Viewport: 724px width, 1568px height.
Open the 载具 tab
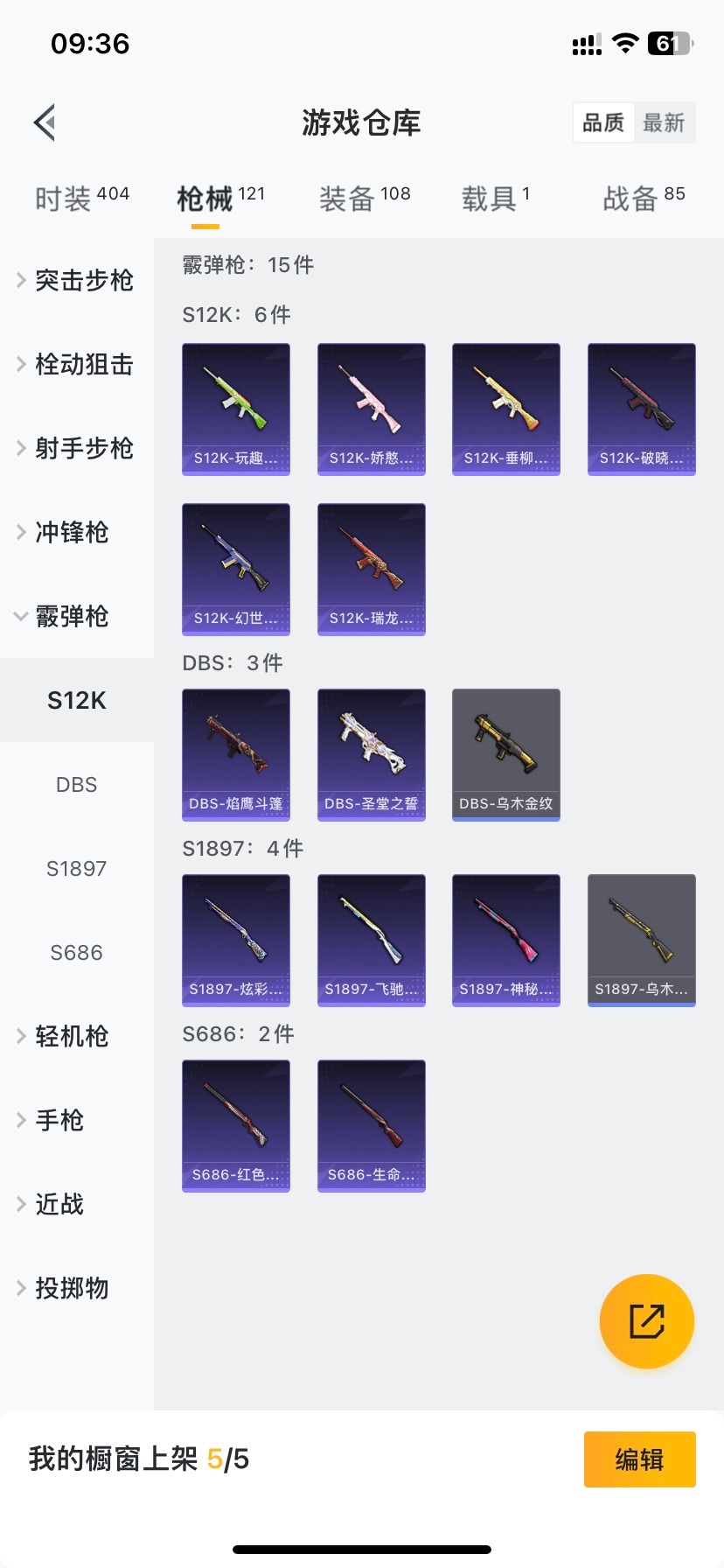tap(495, 199)
